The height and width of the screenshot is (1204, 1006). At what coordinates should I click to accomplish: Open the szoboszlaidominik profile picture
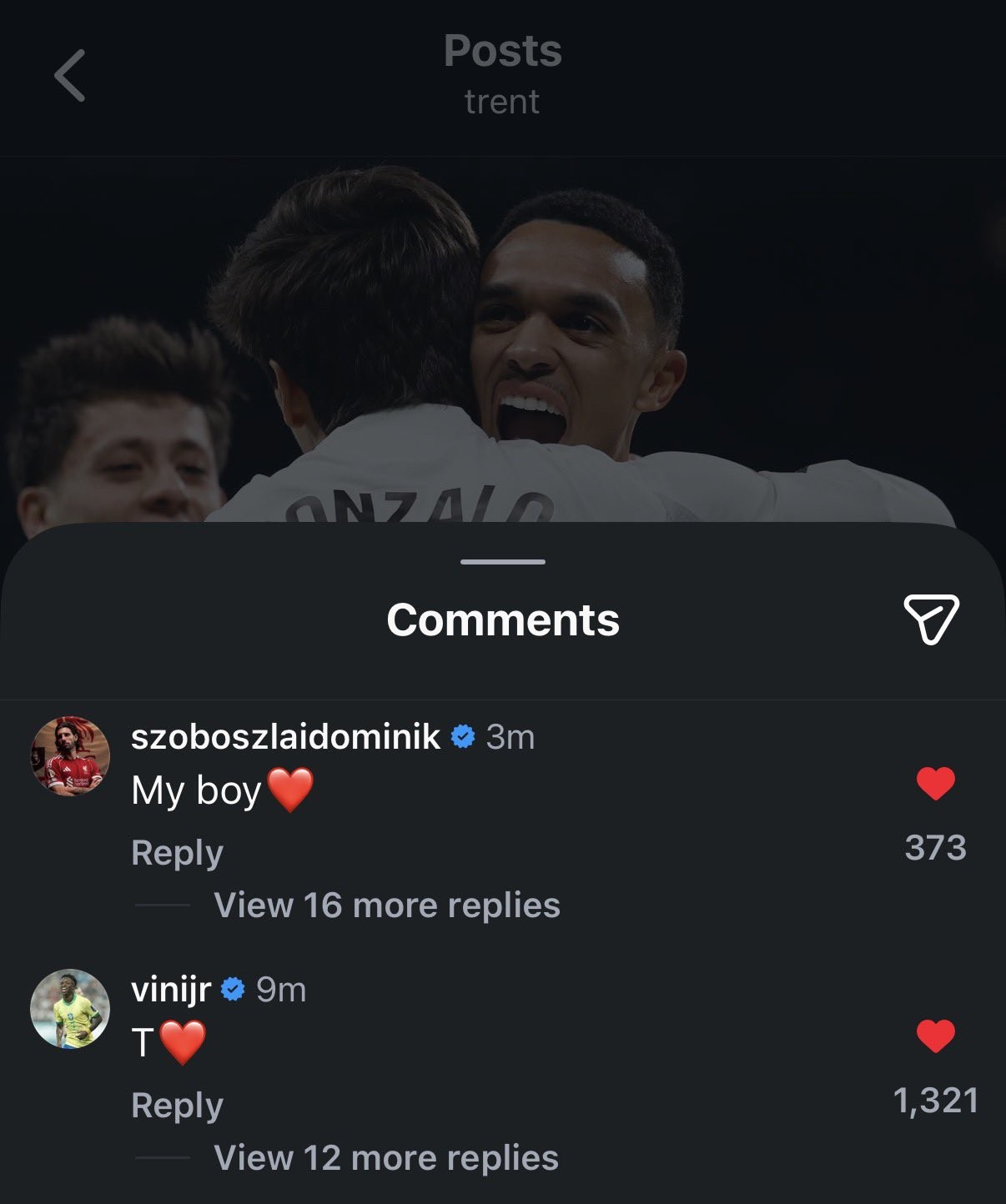[x=70, y=755]
